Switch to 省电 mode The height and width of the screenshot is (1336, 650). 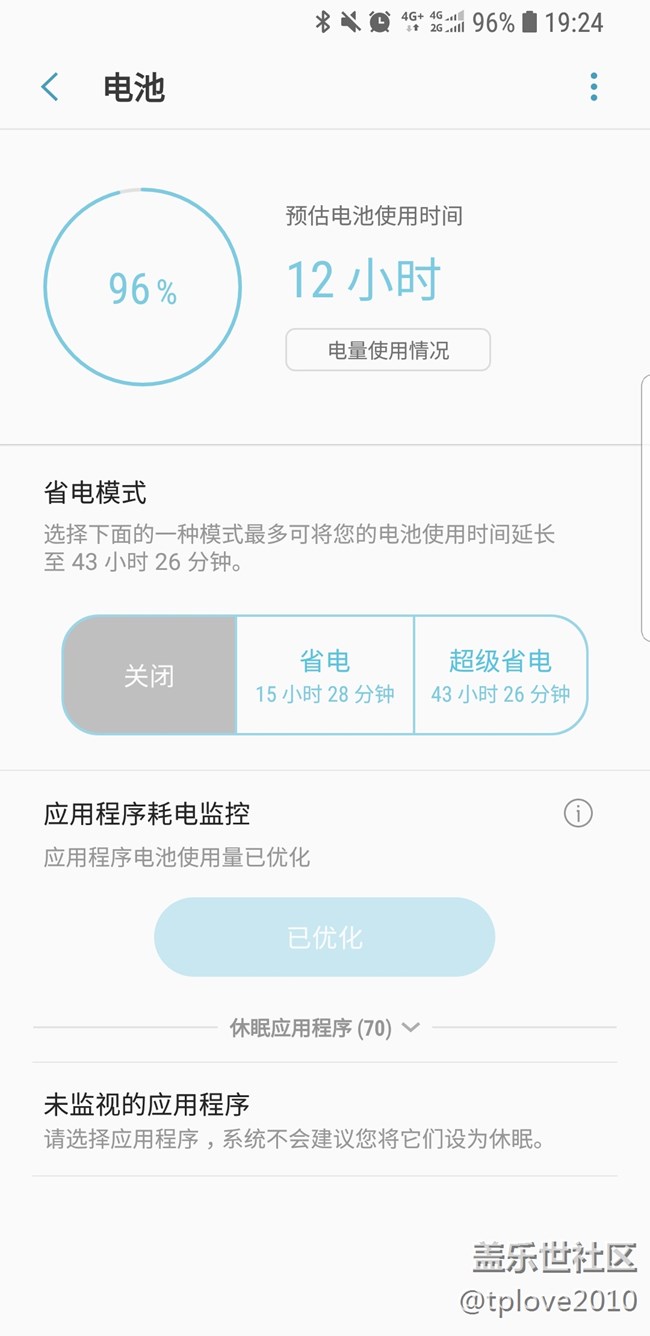325,675
